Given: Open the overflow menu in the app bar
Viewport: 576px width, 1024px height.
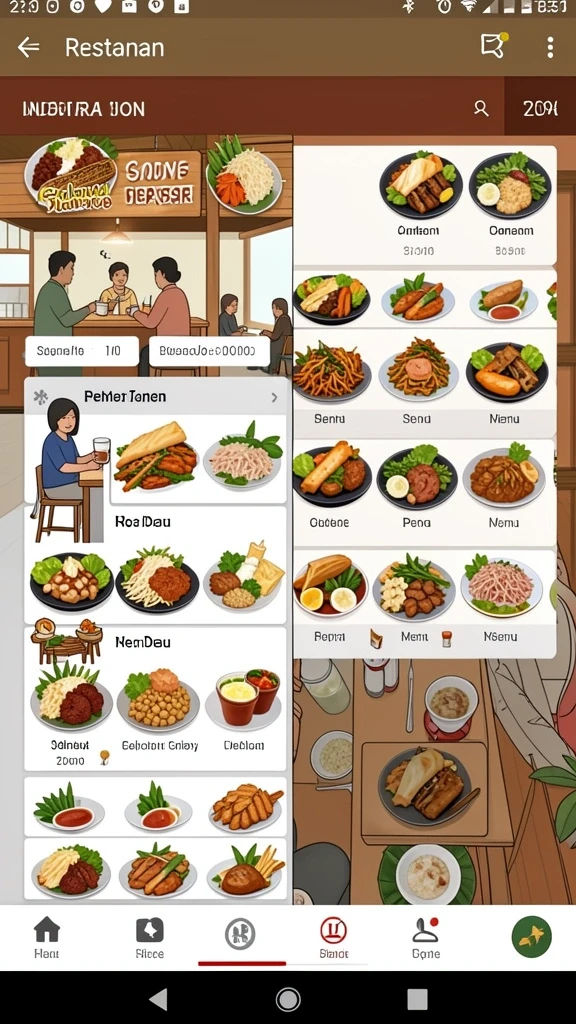Looking at the screenshot, I should [550, 47].
